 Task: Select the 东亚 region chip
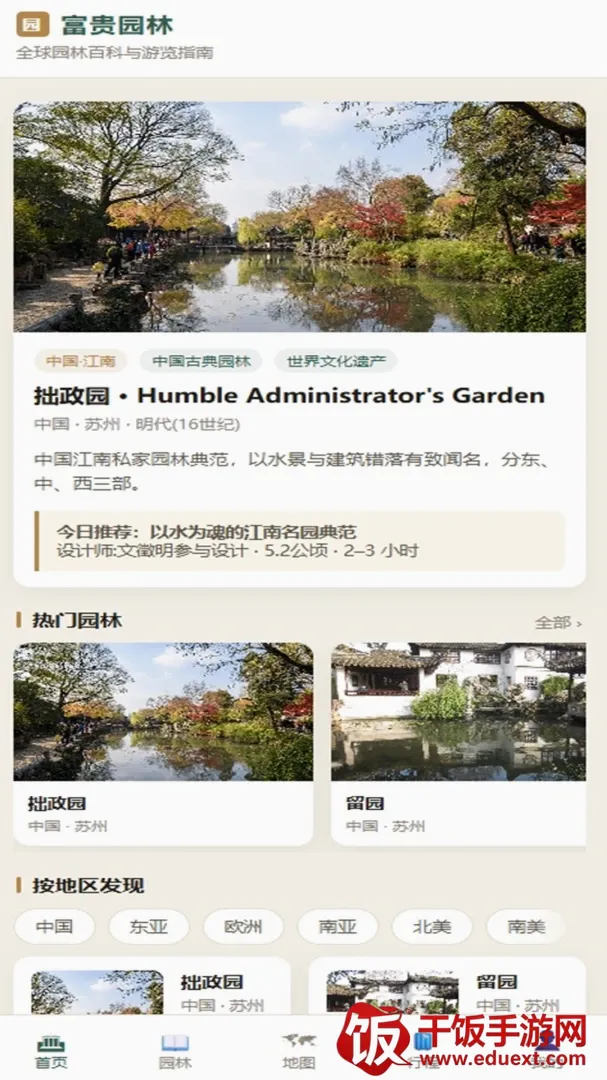click(149, 926)
